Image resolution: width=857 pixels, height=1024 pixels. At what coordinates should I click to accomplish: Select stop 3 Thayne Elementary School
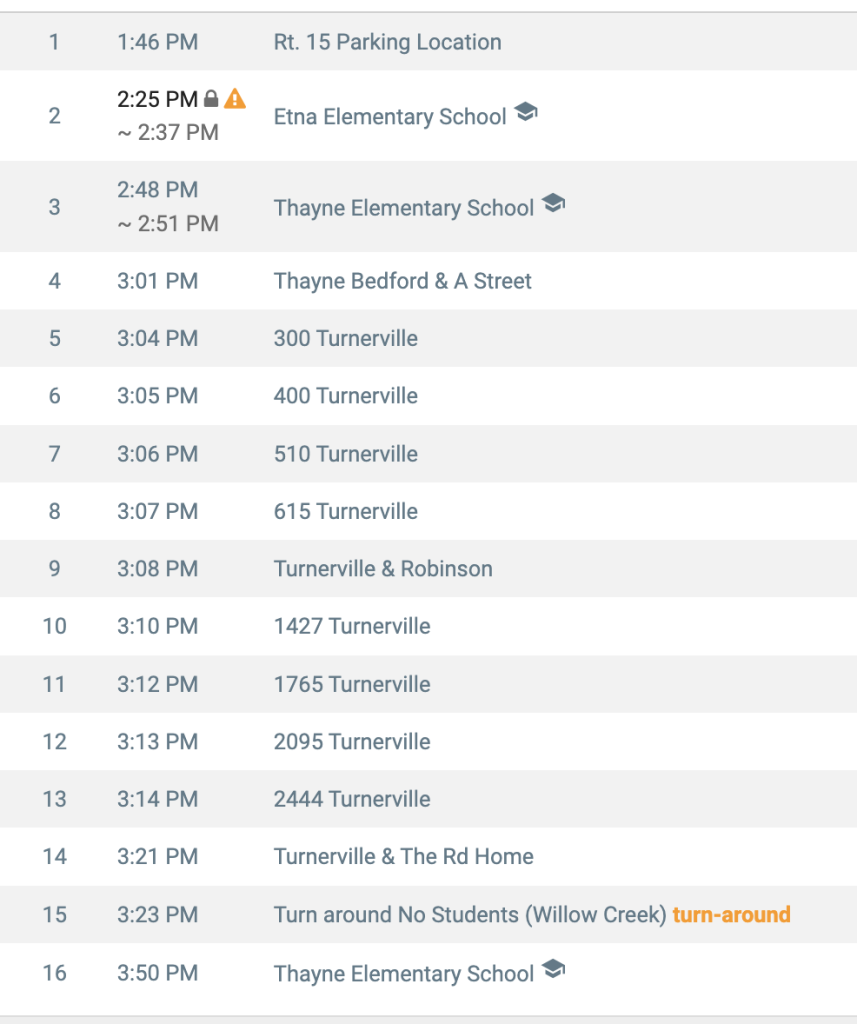click(x=428, y=206)
